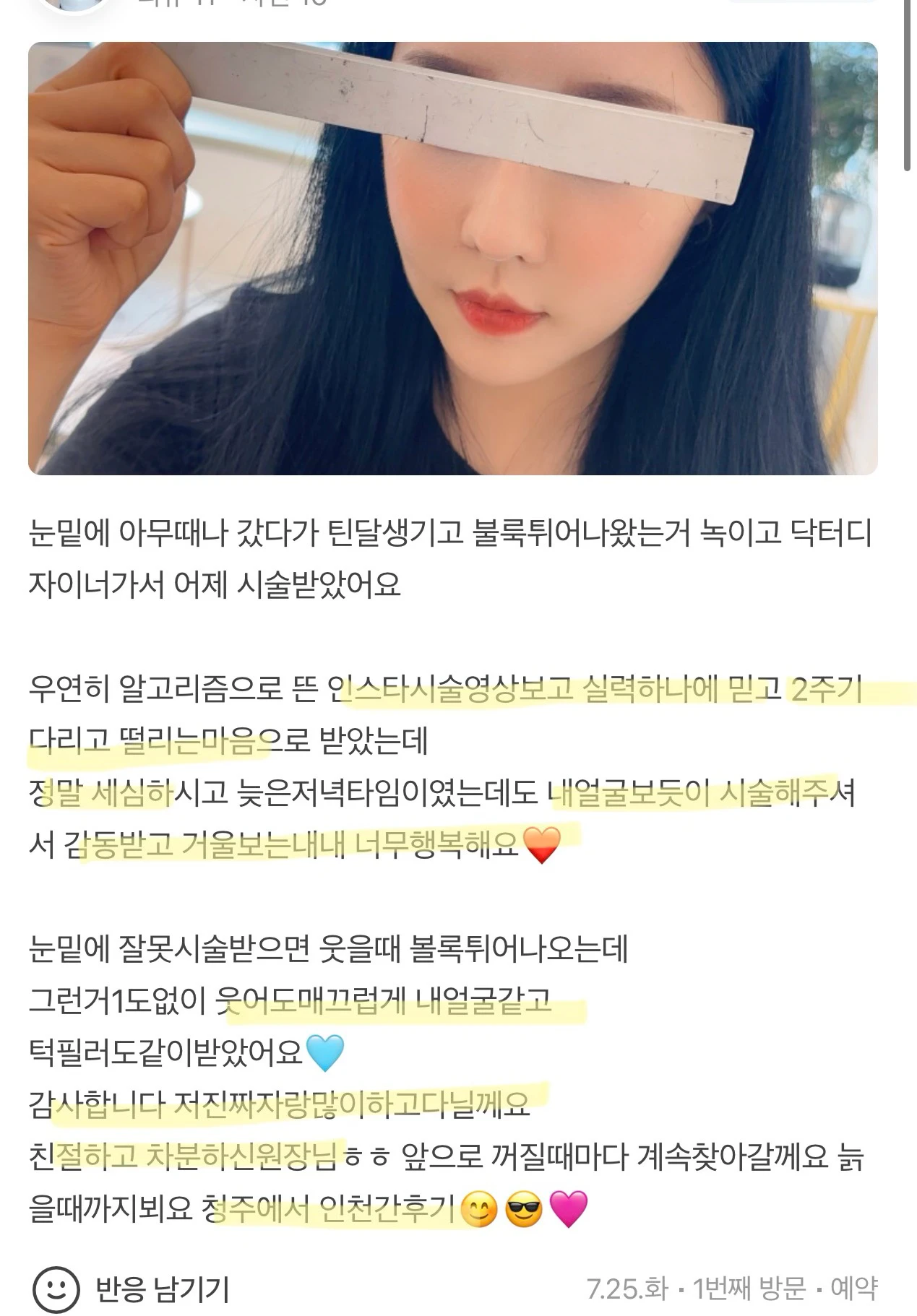Open the review photo

pyautogui.click(x=452, y=258)
